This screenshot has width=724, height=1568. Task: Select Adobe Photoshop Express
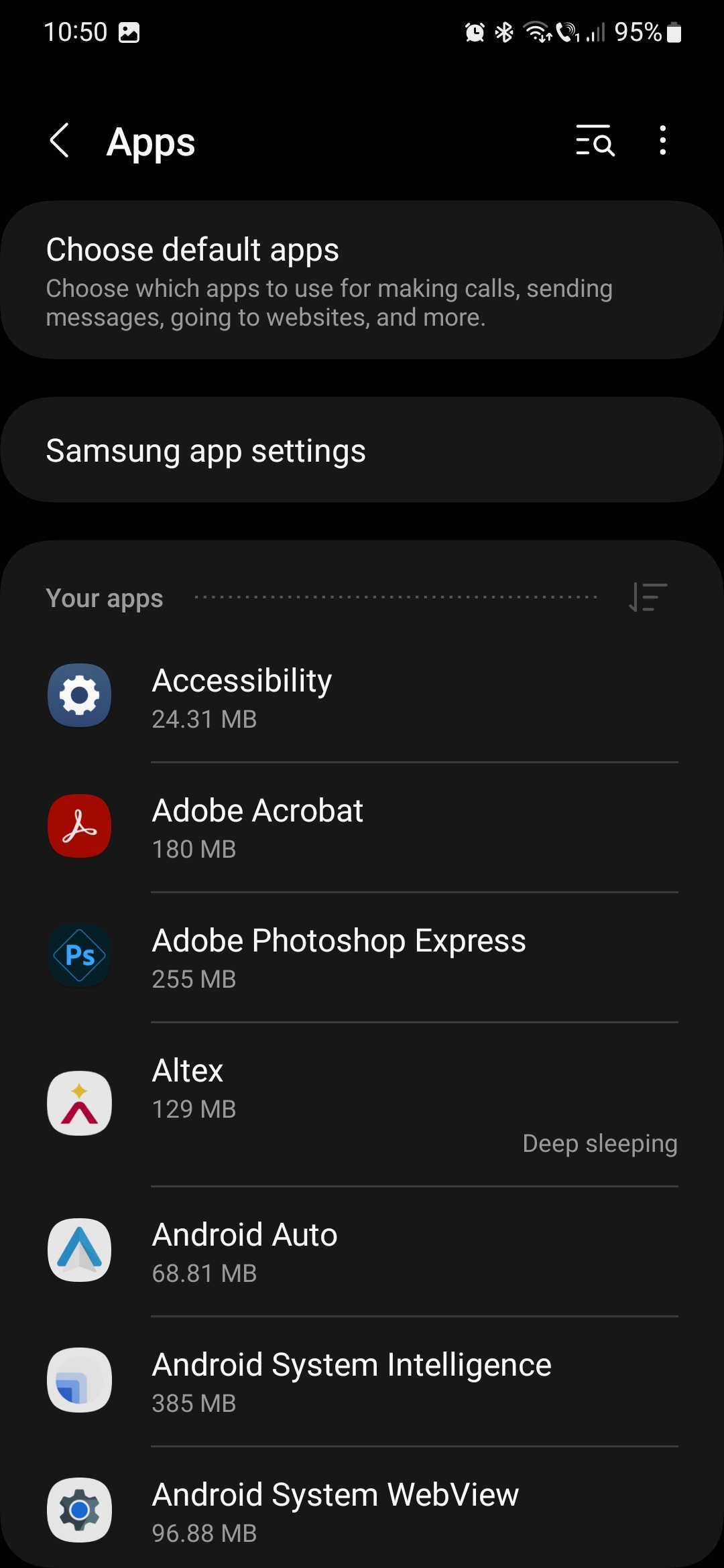tap(362, 958)
